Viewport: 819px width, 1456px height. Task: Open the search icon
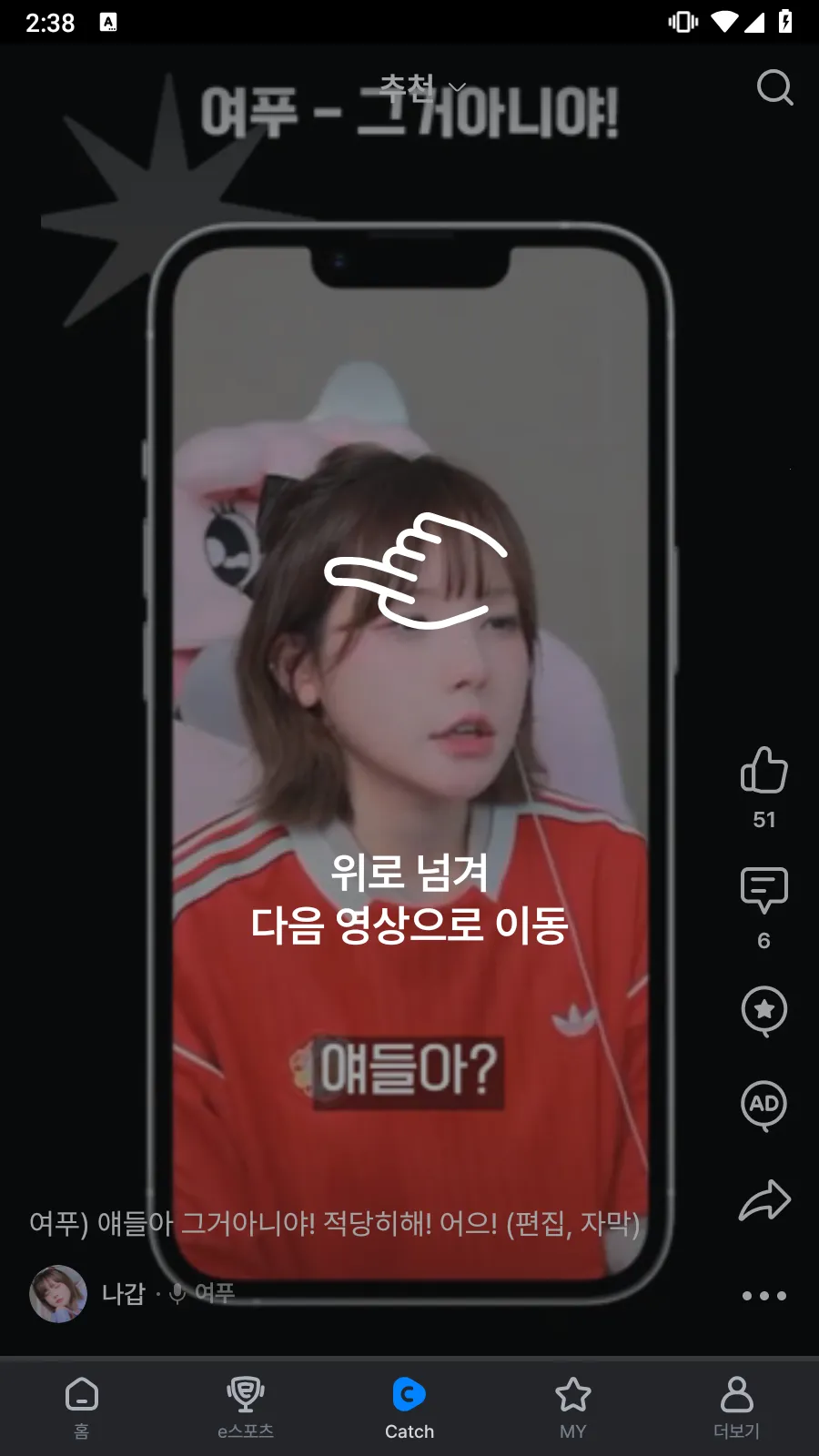[774, 88]
